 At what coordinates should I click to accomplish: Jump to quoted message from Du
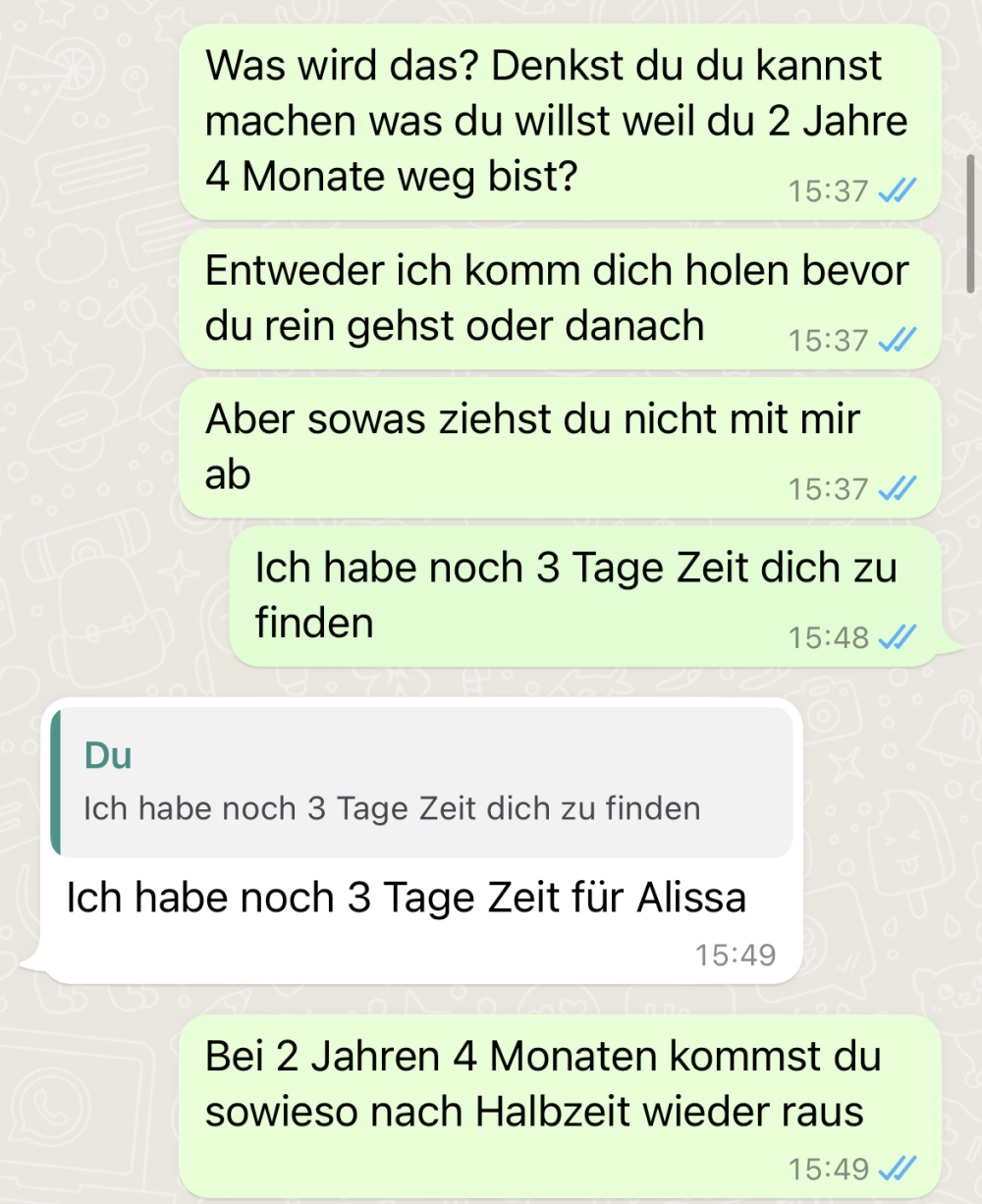tap(422, 783)
